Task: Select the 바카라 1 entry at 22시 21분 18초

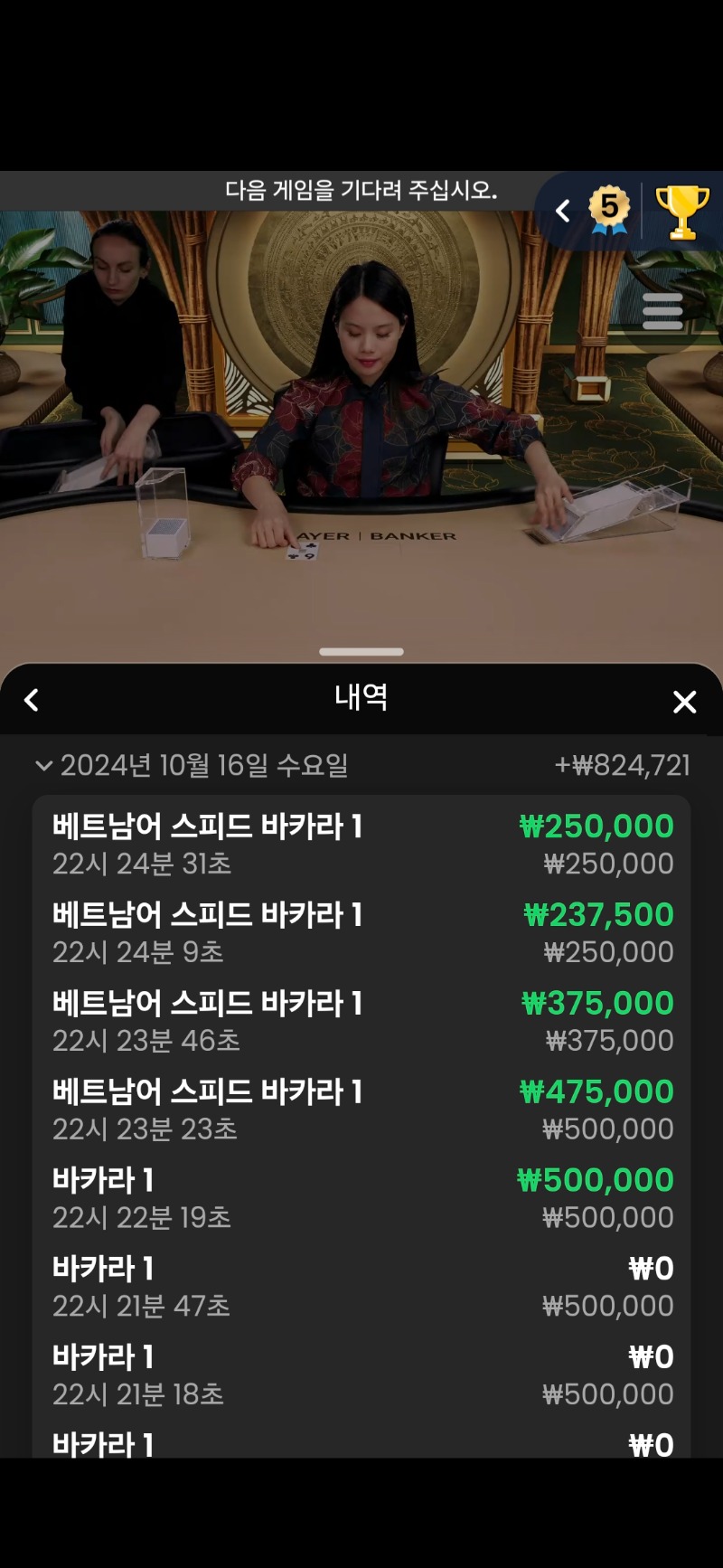Action: (361, 1375)
